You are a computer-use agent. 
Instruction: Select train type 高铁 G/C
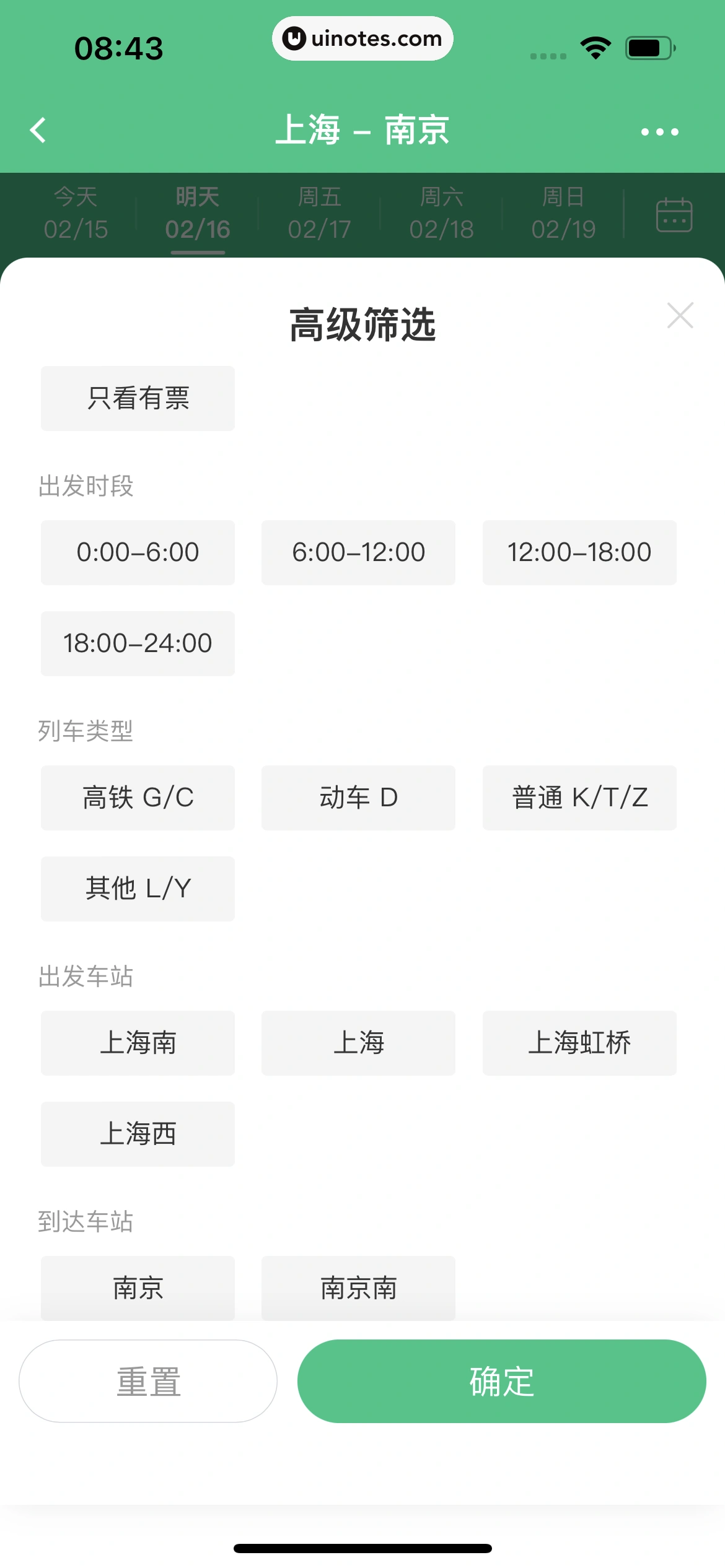pos(138,798)
